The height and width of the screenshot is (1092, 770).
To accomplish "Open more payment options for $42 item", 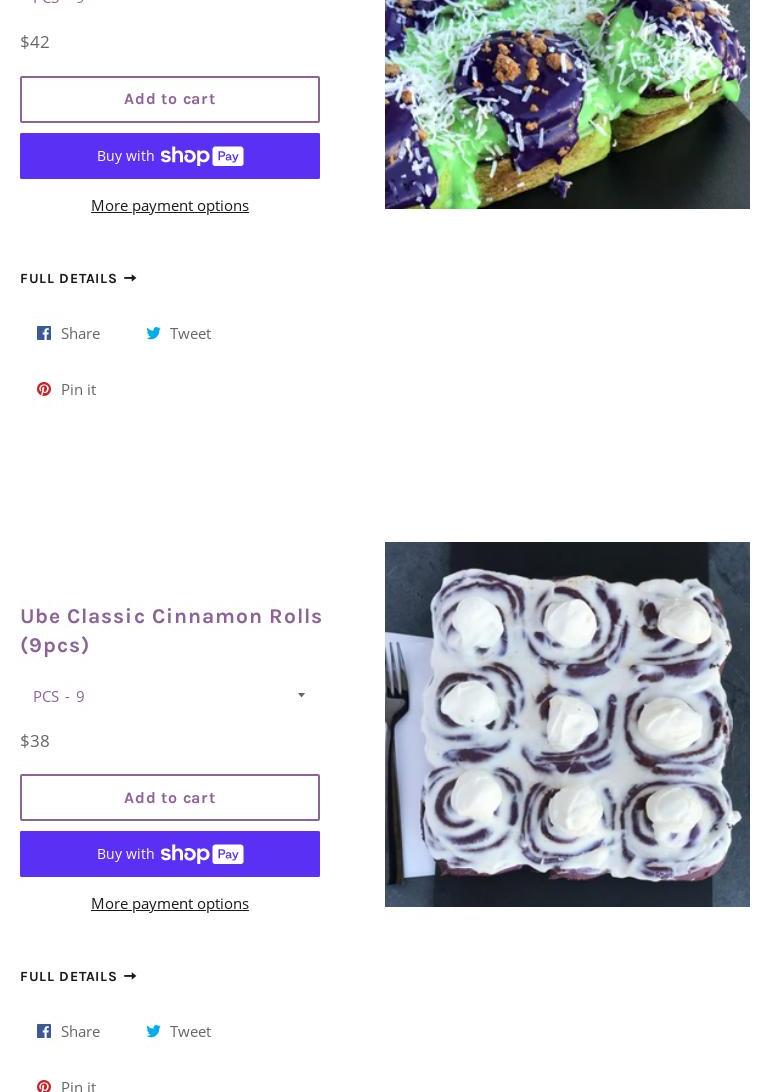I will click(170, 205).
